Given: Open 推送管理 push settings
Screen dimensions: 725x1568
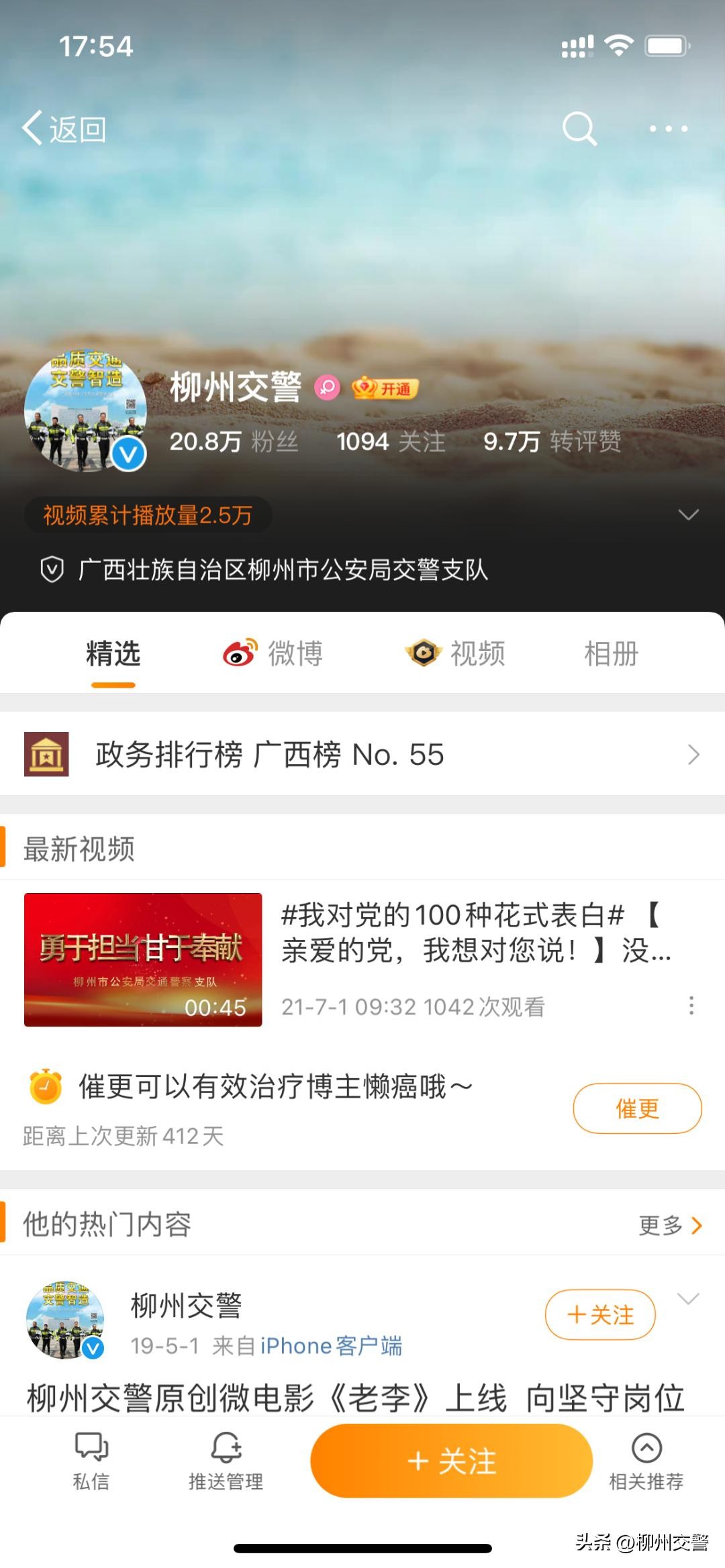Looking at the screenshot, I should coord(226,1461).
